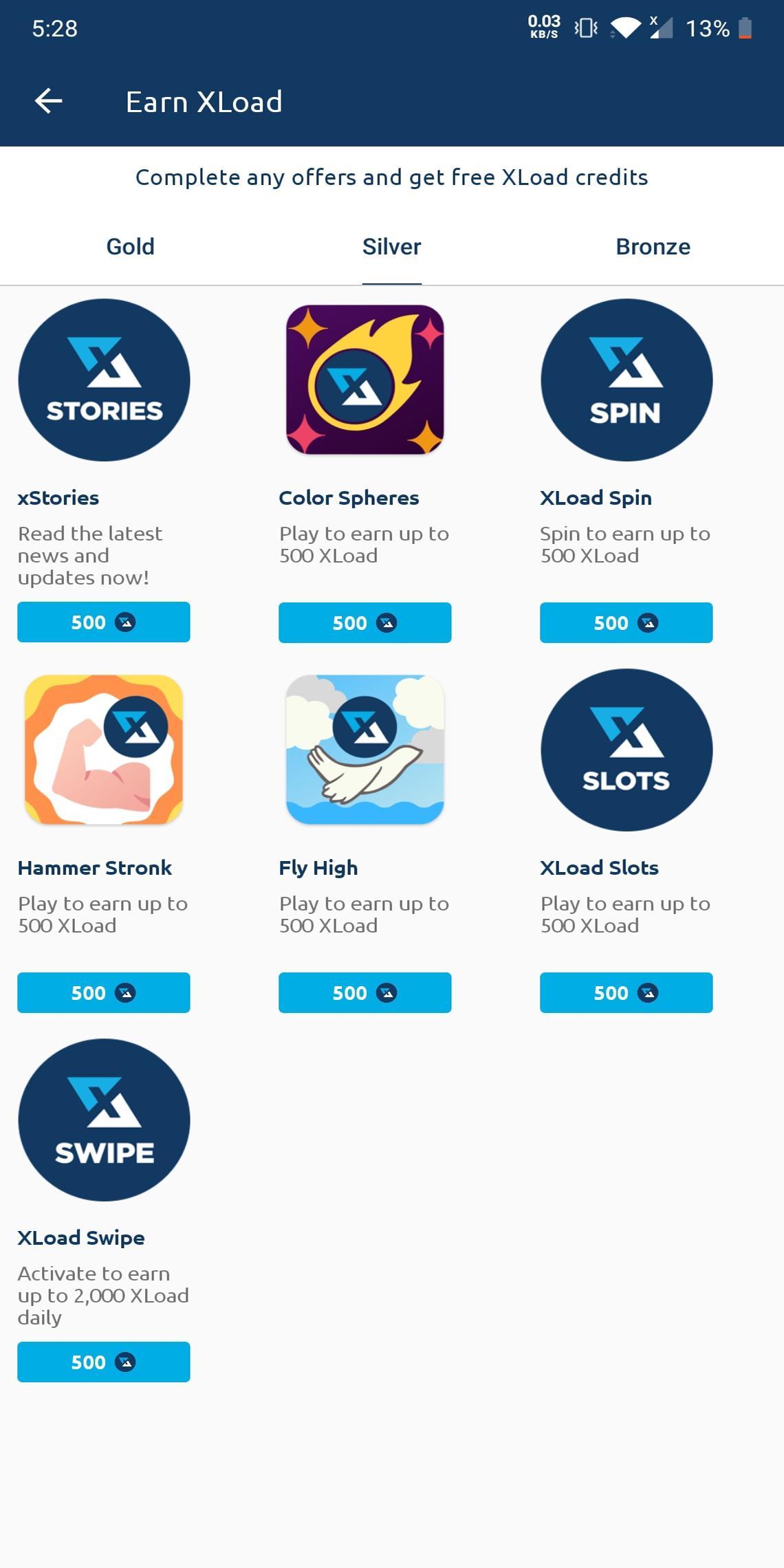784x1568 pixels.
Task: Open the Hammer Stronk game tile
Action: point(104,750)
